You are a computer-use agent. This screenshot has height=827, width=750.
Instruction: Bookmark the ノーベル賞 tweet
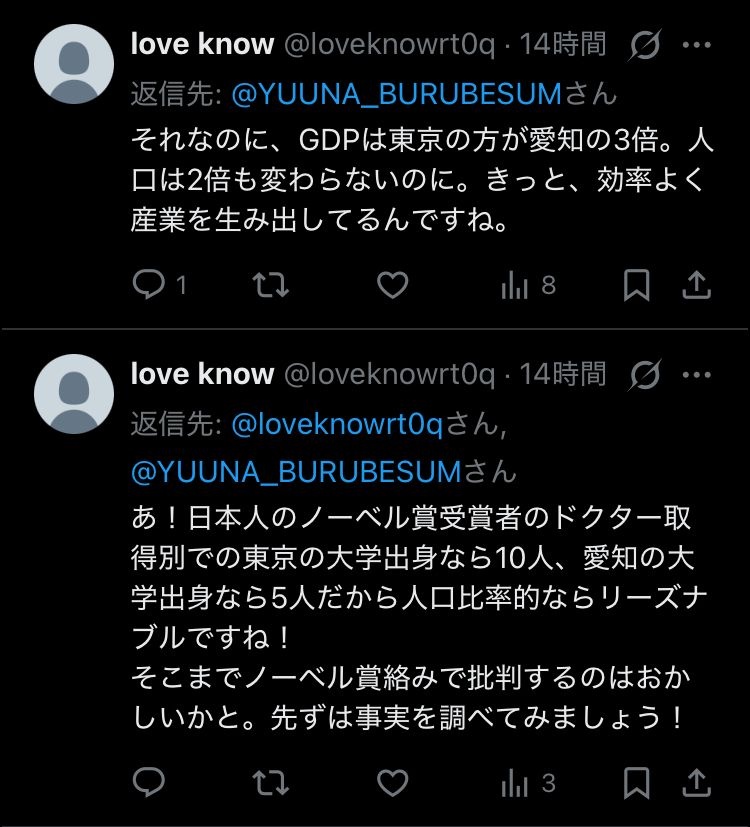tap(636, 783)
